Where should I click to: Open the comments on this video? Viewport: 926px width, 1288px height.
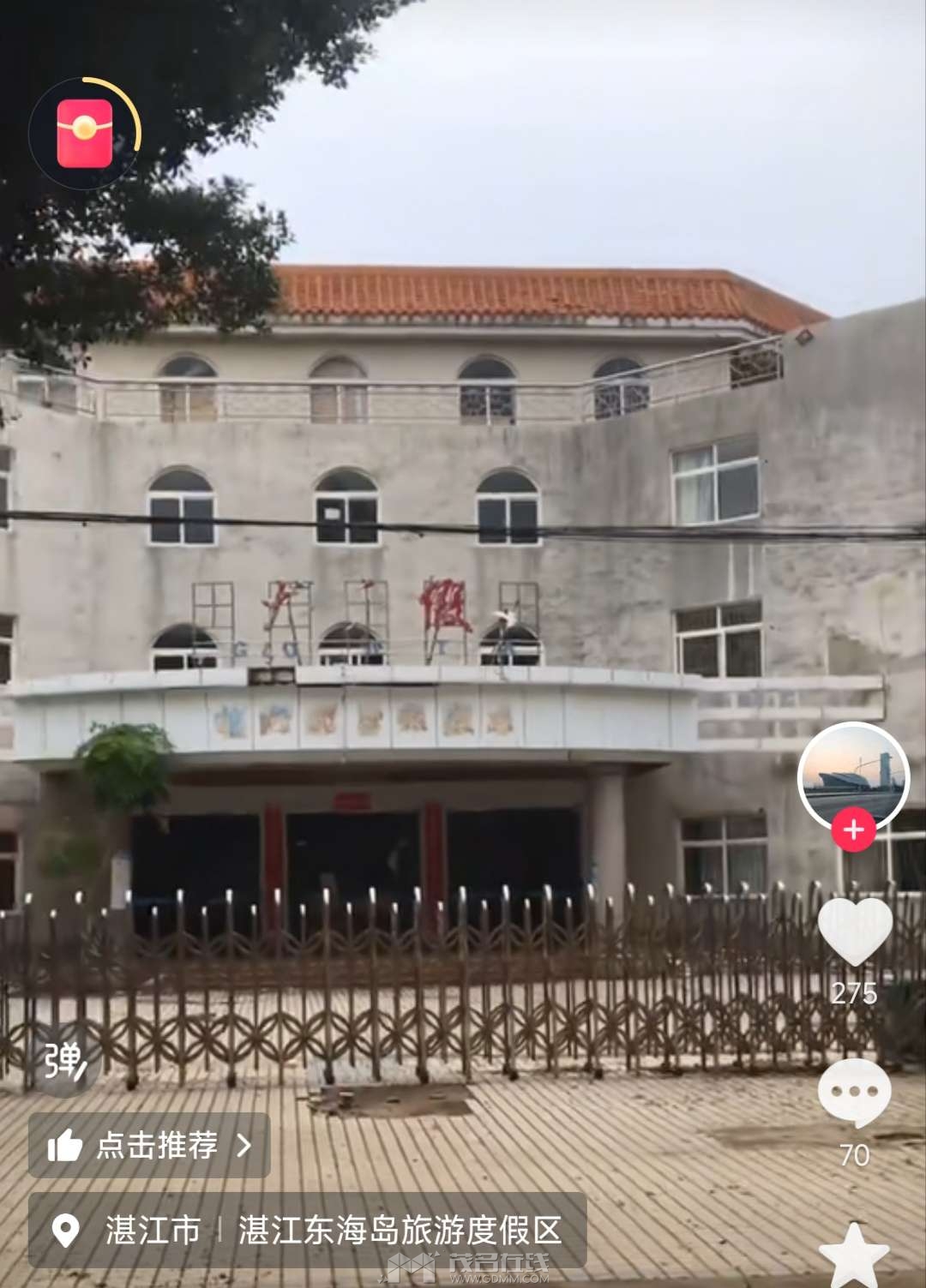point(854,1093)
